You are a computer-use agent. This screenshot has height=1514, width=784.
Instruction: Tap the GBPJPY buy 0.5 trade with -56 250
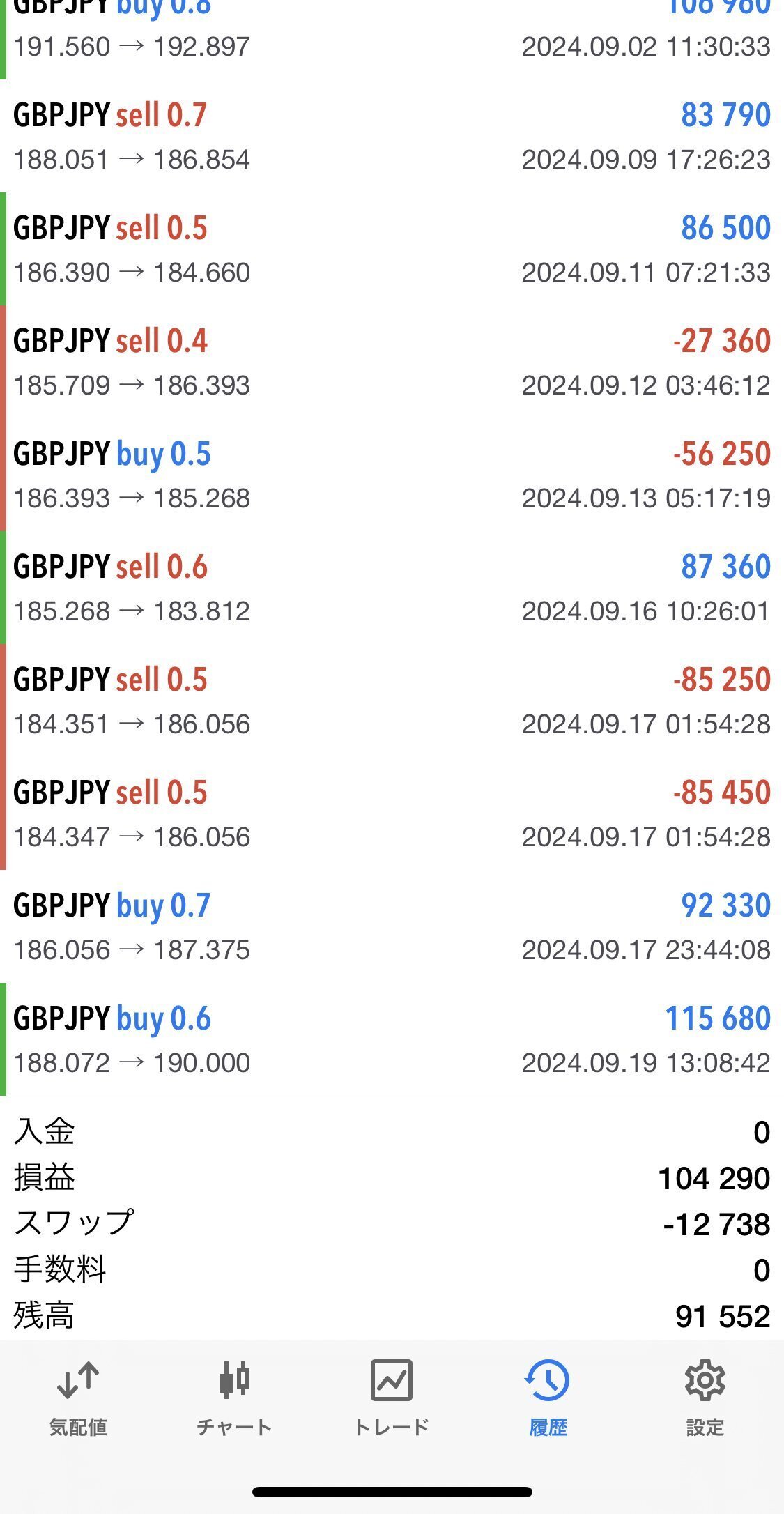click(392, 475)
